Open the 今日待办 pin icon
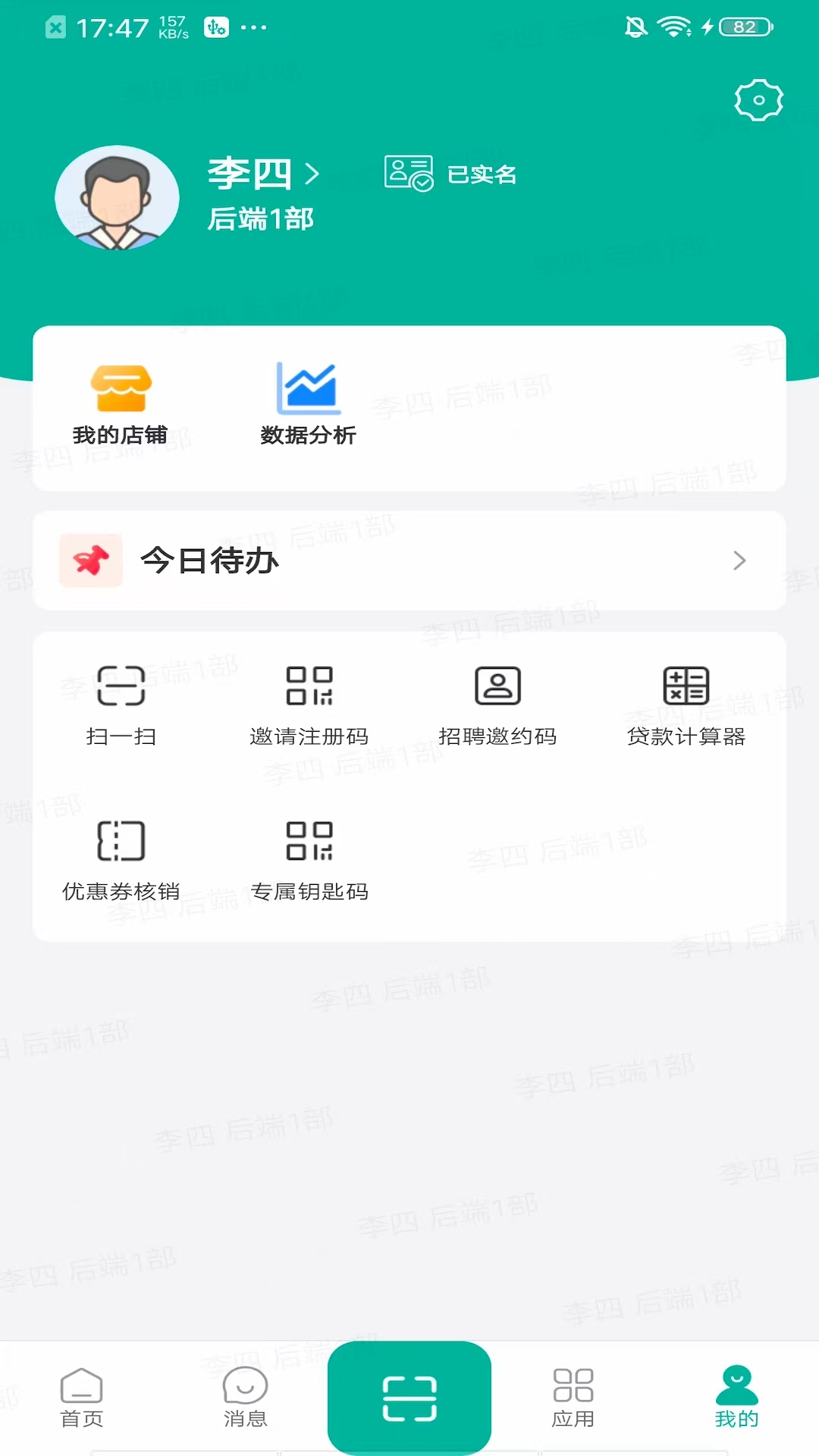The image size is (819, 1456). click(x=90, y=560)
